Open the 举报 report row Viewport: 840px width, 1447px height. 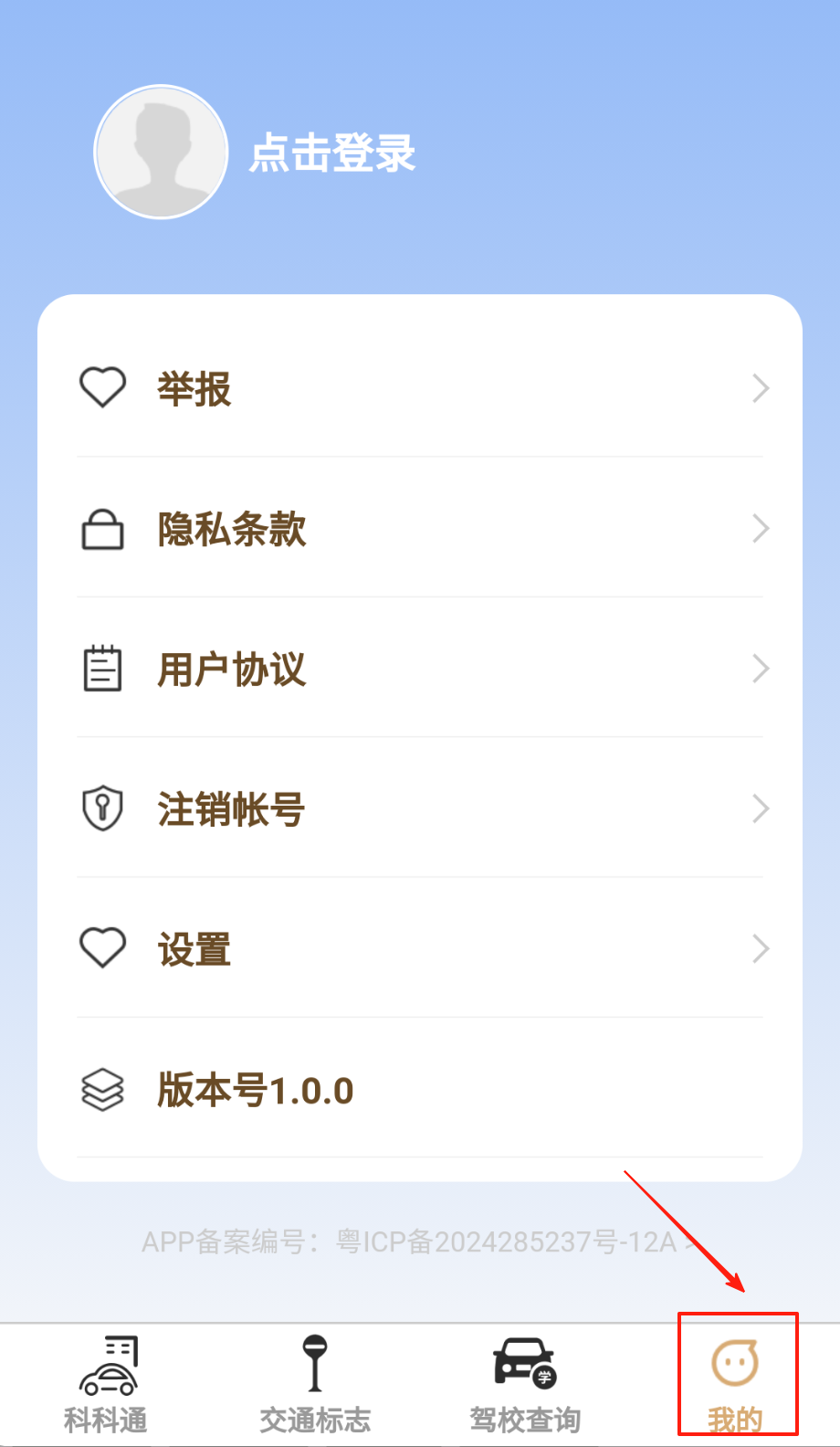pos(420,388)
